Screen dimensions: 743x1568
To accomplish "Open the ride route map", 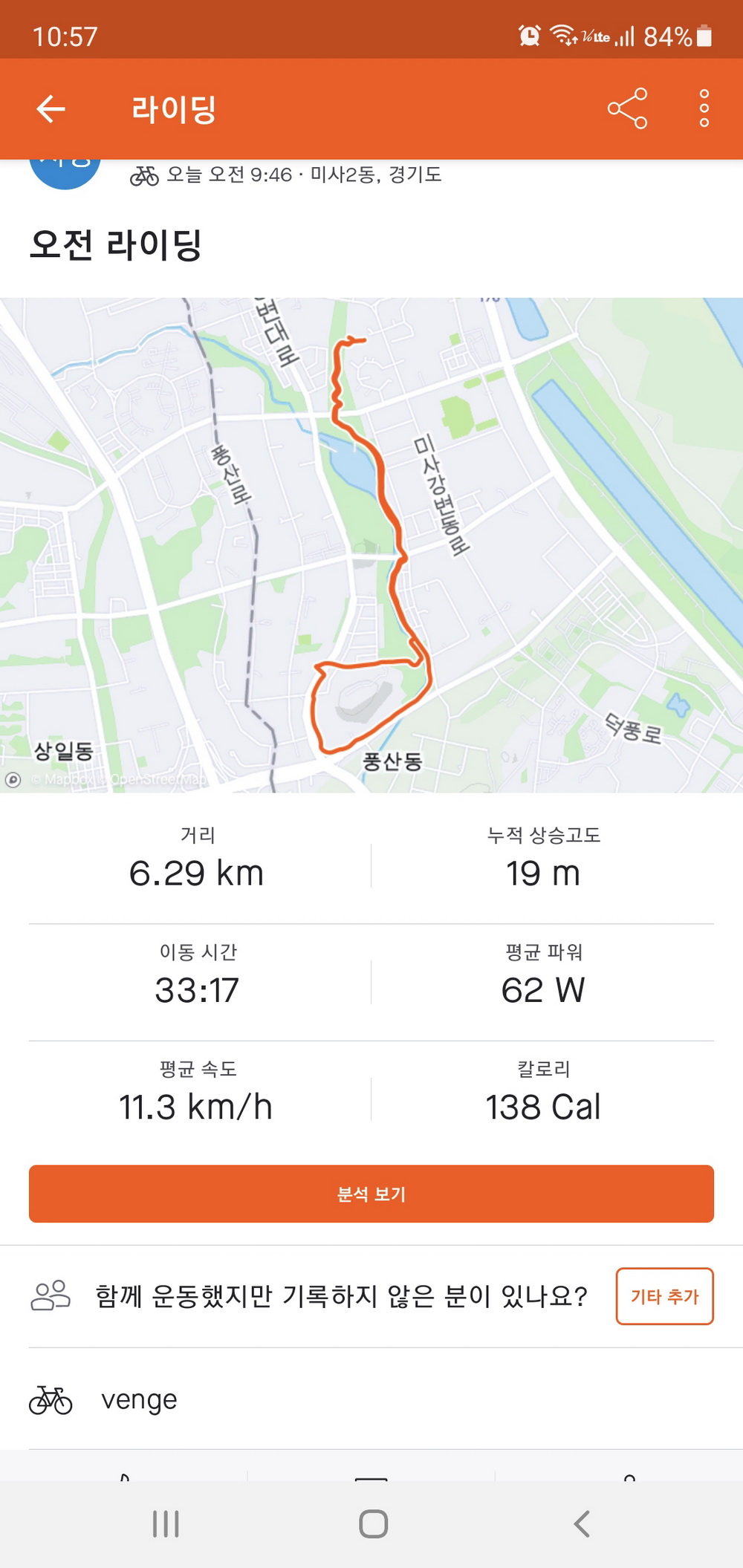I will [x=371, y=544].
